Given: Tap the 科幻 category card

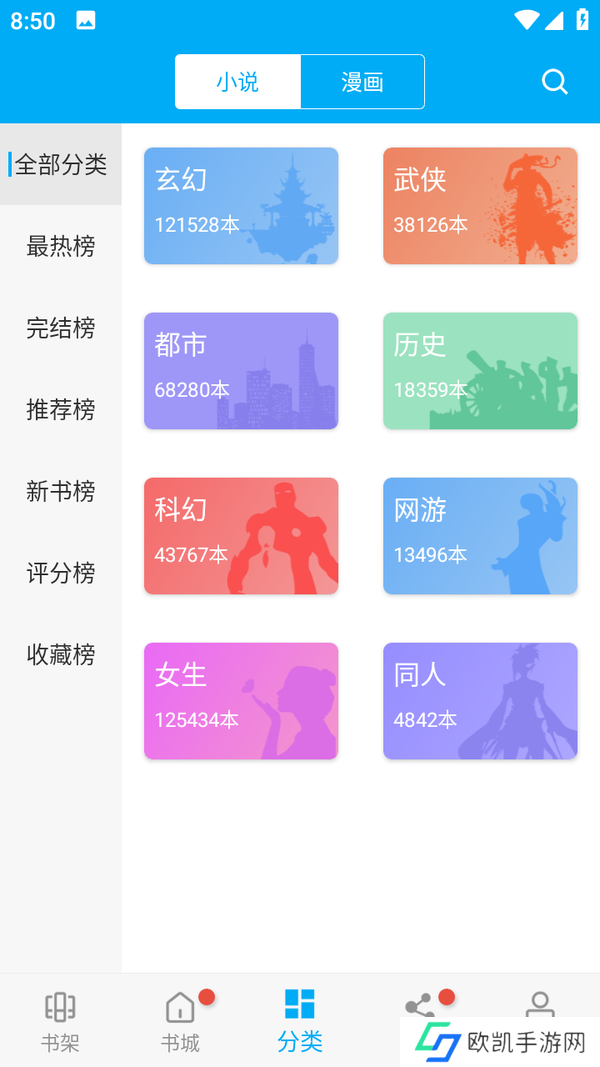Looking at the screenshot, I should click(x=241, y=536).
